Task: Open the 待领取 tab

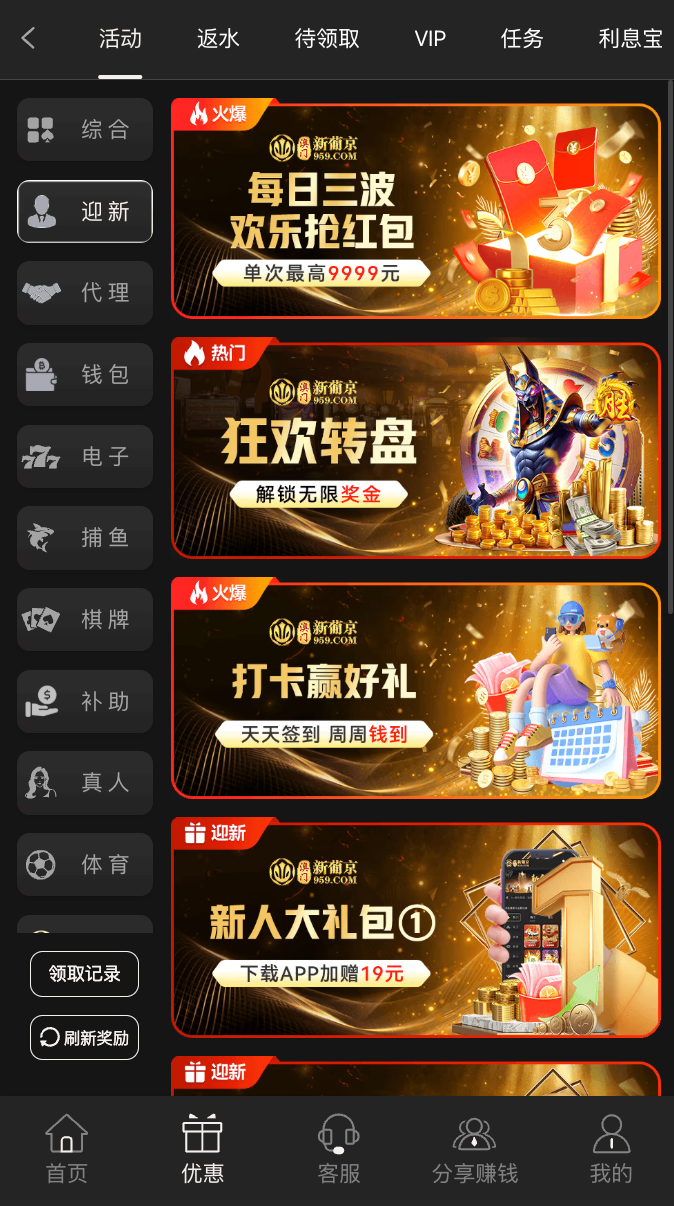Action: 327,39
